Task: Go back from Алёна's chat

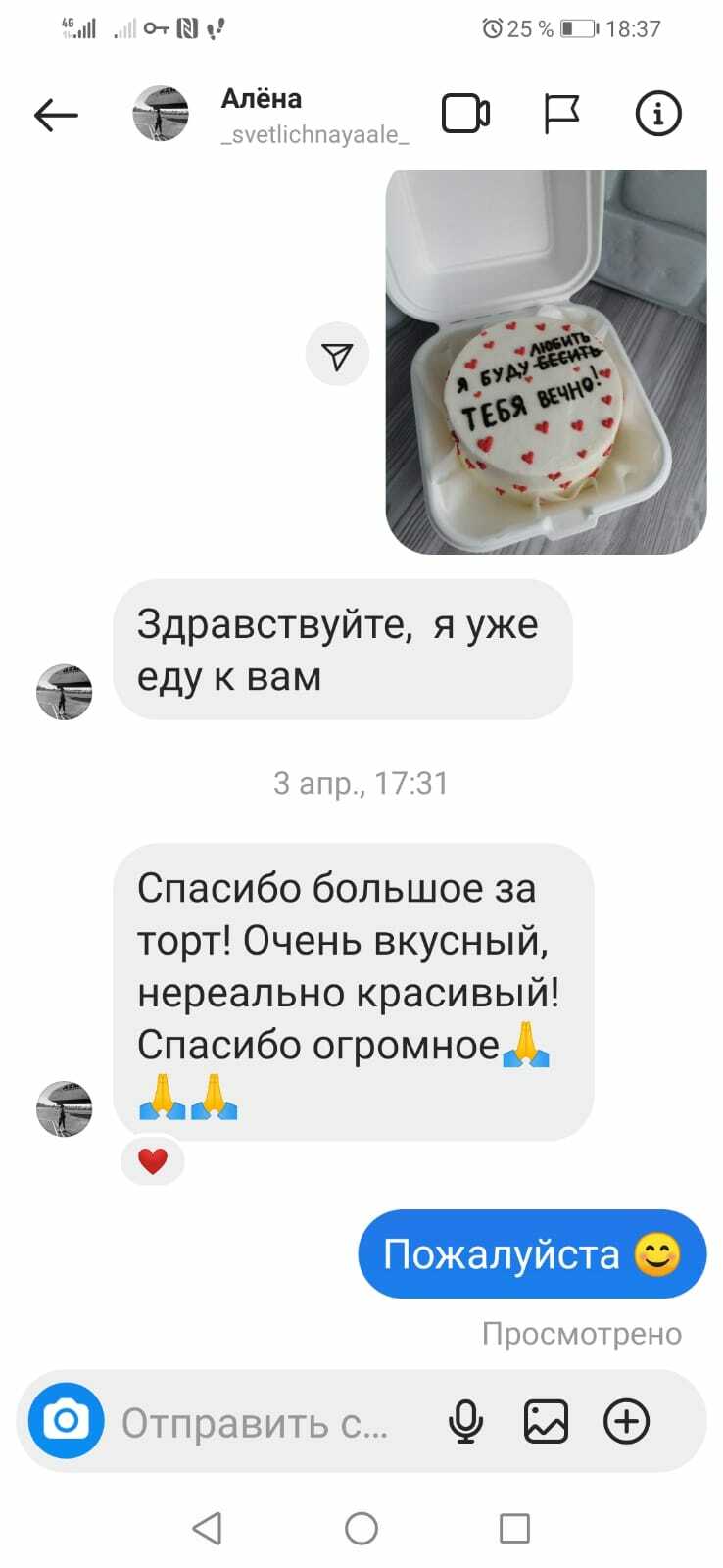Action: point(56,116)
